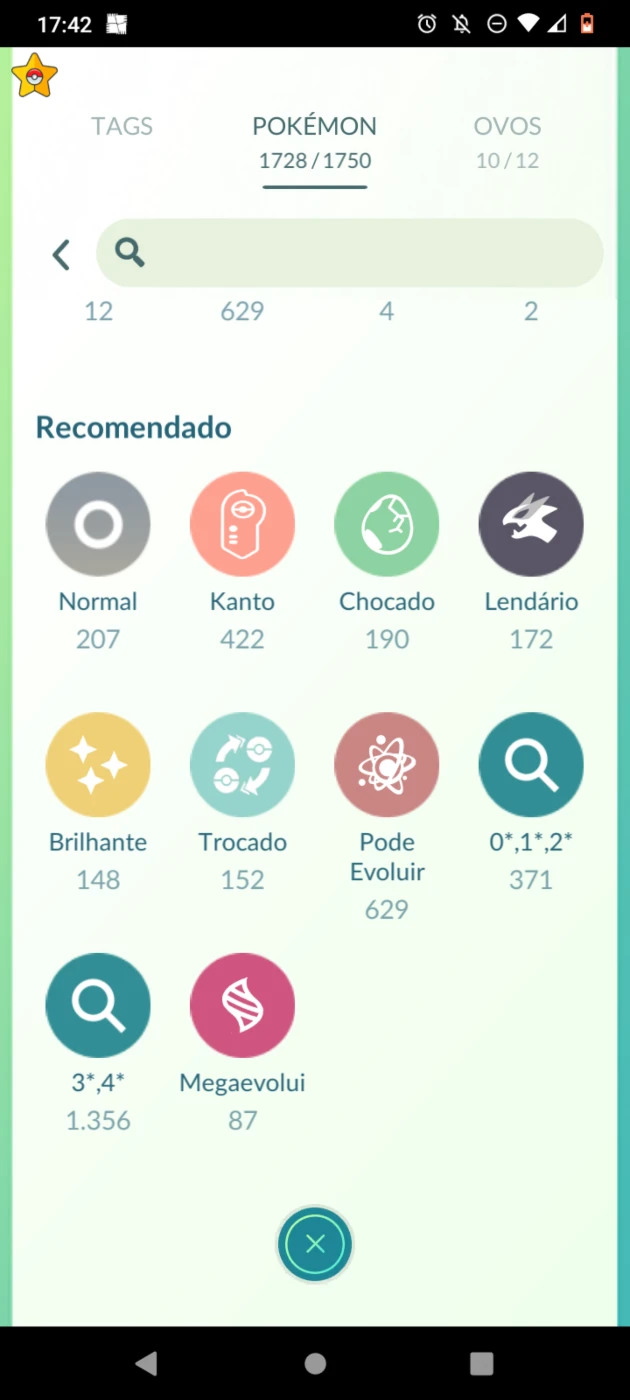Open the star Poké Ball overlay icon
630x1400 pixels.
(x=35, y=76)
